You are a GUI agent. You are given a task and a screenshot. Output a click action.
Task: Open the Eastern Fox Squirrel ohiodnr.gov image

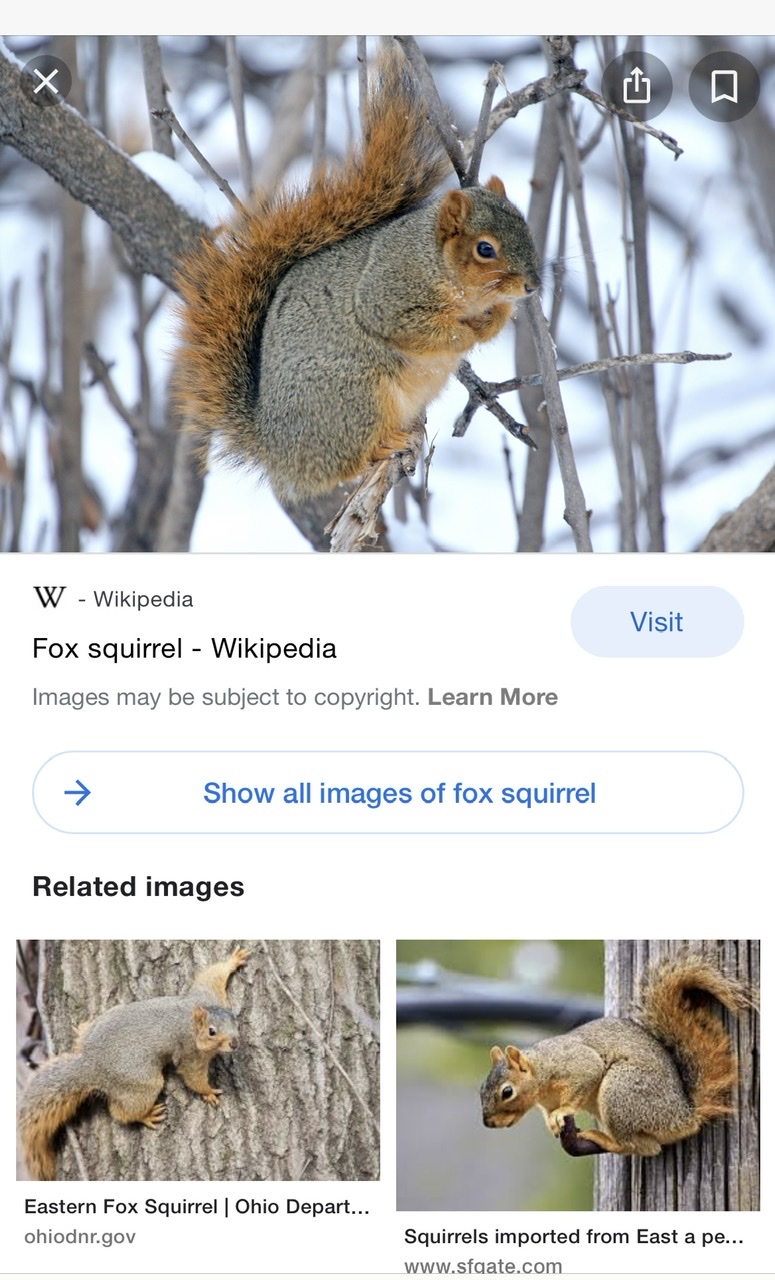tap(198, 1060)
